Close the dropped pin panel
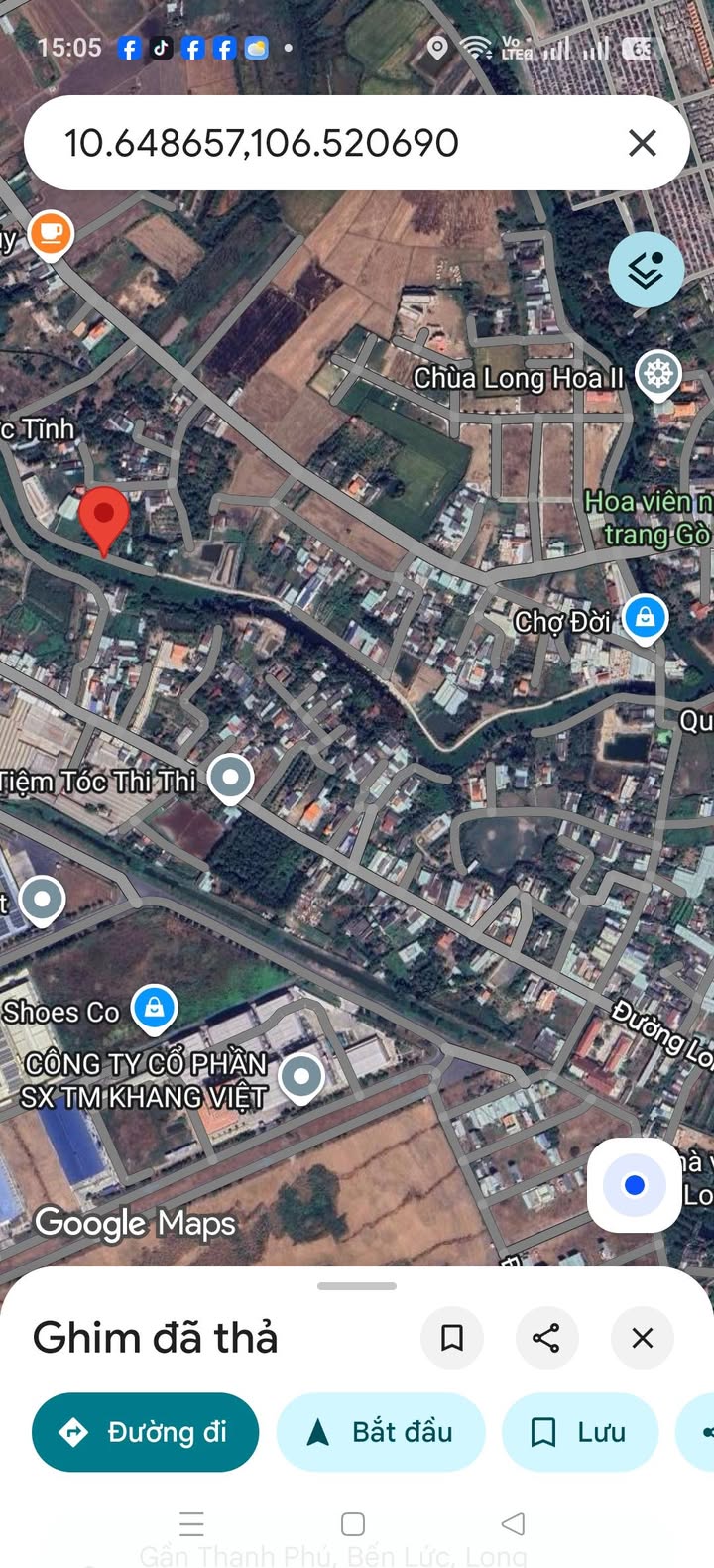Image resolution: width=714 pixels, height=1568 pixels. [643, 1338]
